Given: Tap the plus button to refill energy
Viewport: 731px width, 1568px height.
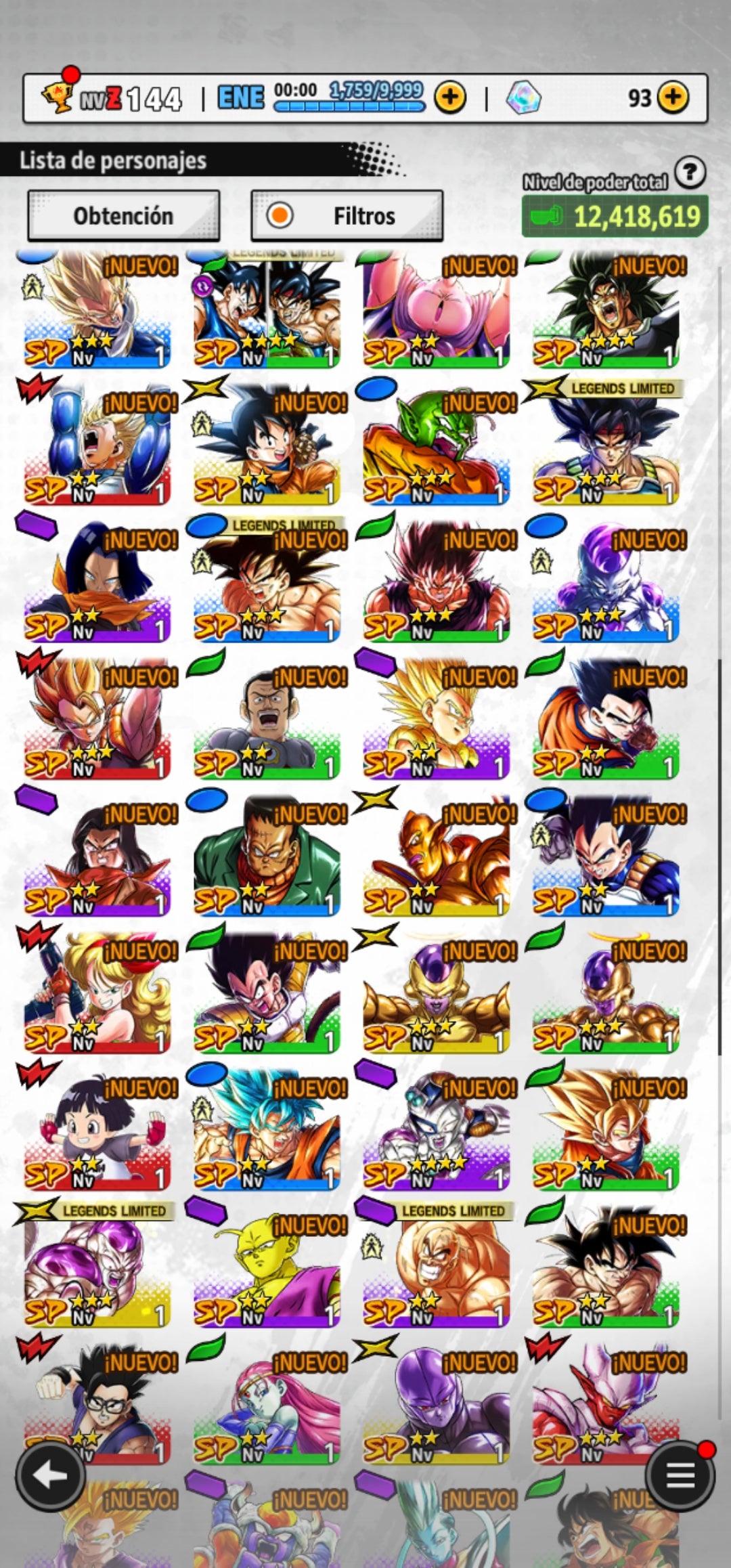Looking at the screenshot, I should tap(449, 97).
